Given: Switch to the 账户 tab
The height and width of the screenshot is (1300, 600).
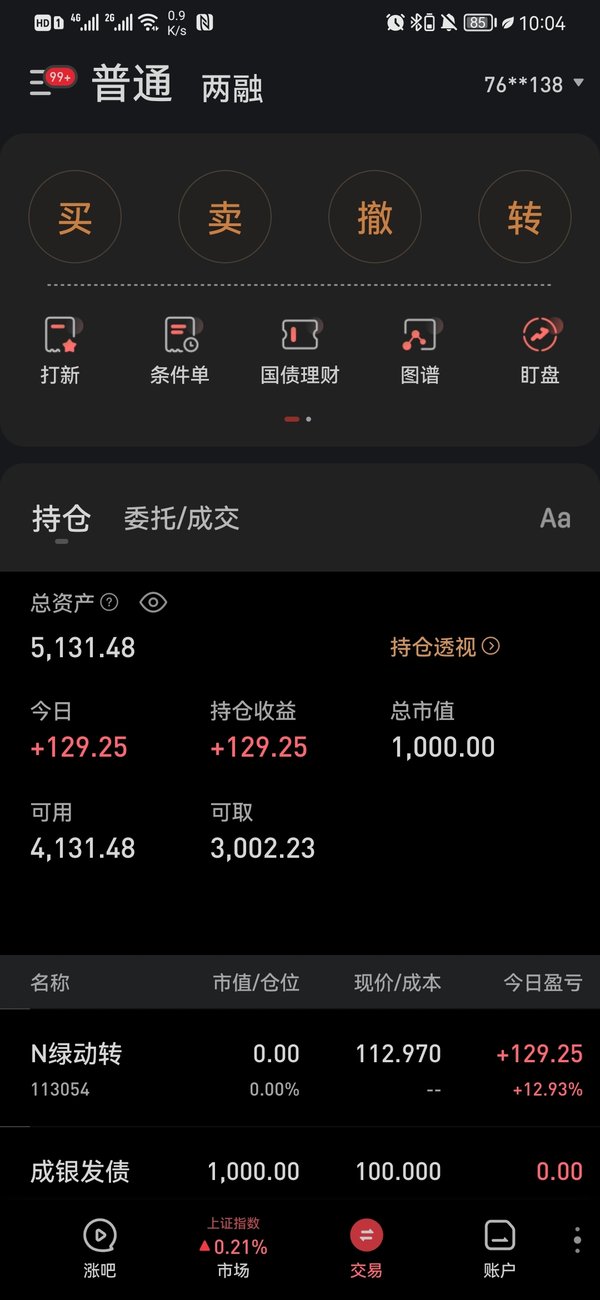Looking at the screenshot, I should pos(499,1250).
